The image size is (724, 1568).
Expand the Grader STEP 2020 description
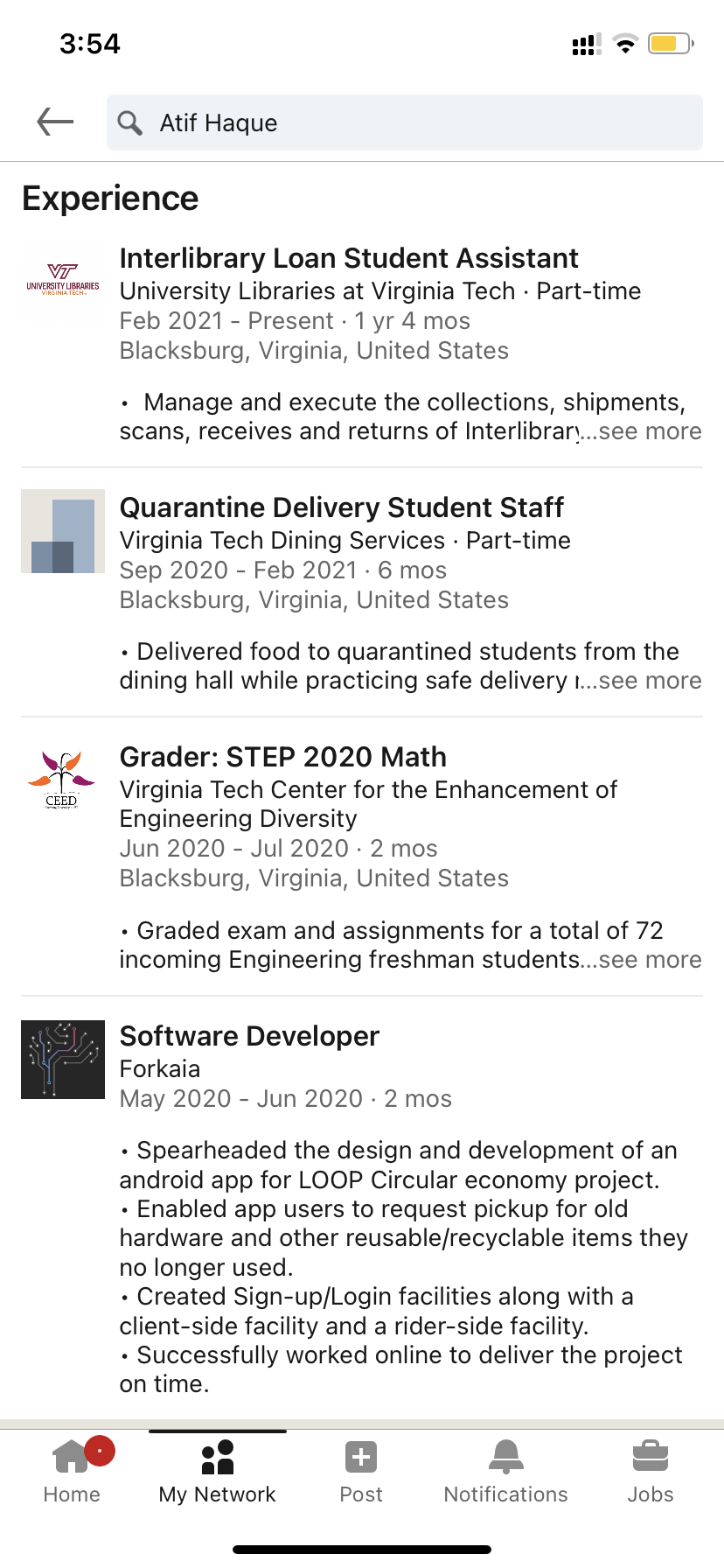[x=651, y=960]
